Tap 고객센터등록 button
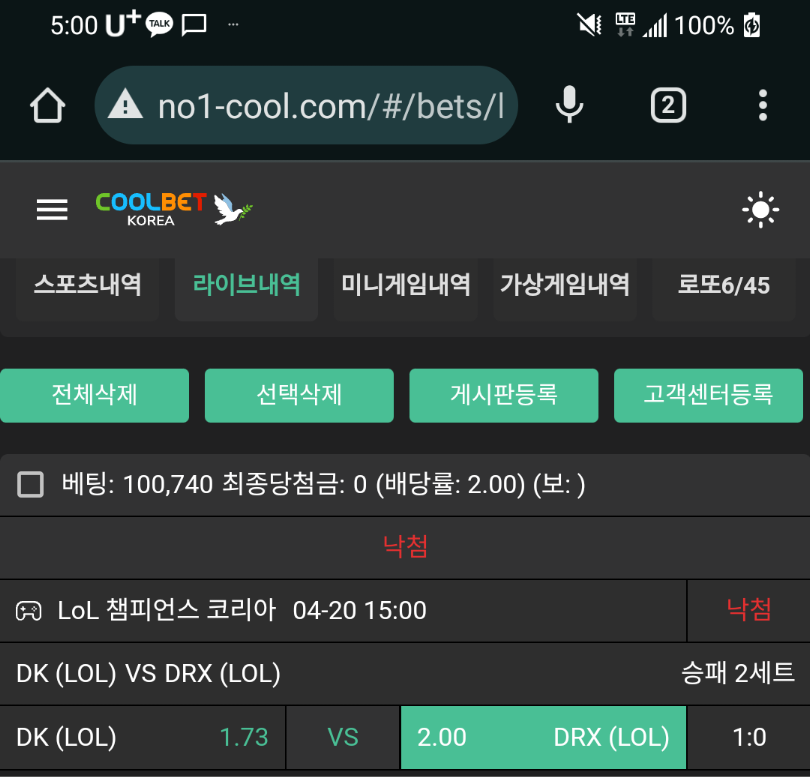Screen dimensions: 810x777 click(708, 395)
